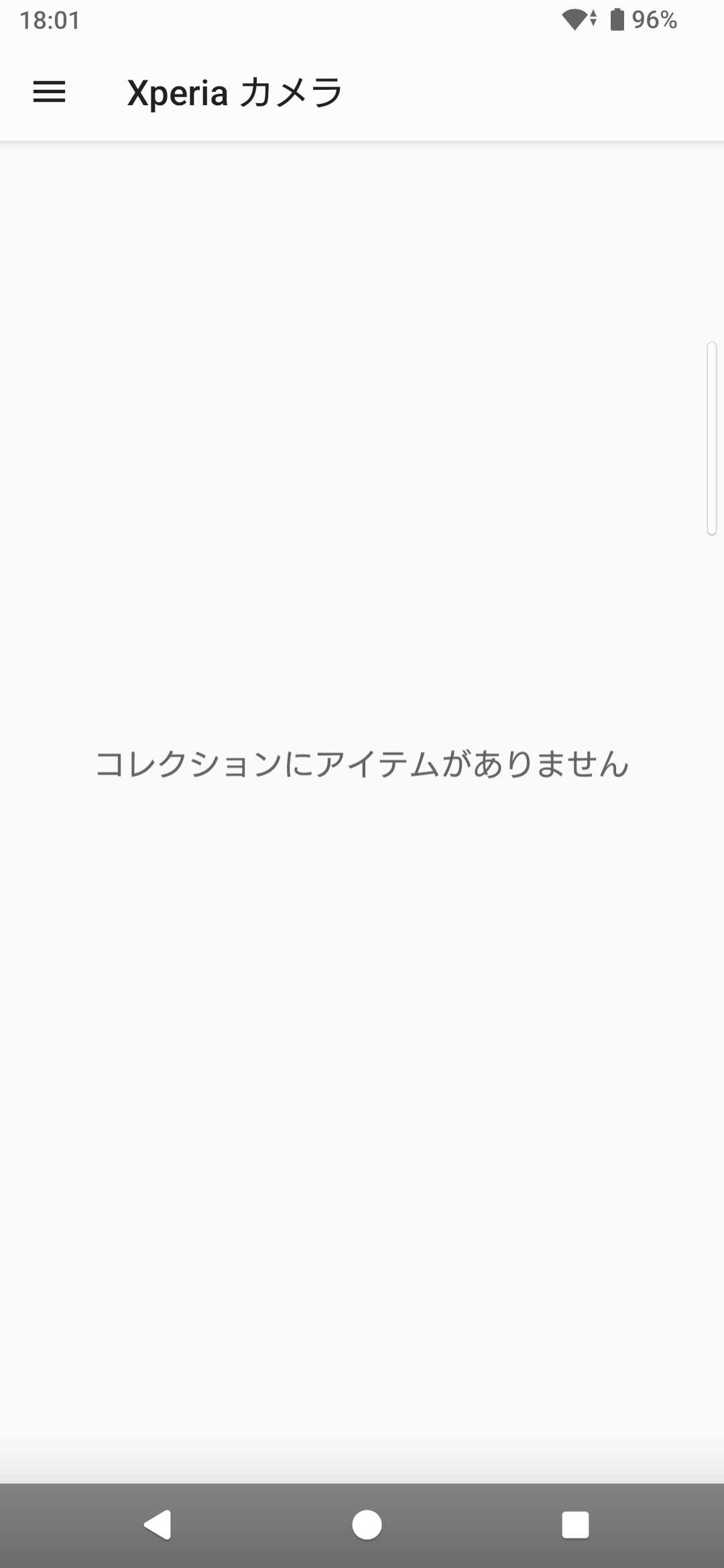
Task: Tap the system back button
Action: [x=158, y=1524]
